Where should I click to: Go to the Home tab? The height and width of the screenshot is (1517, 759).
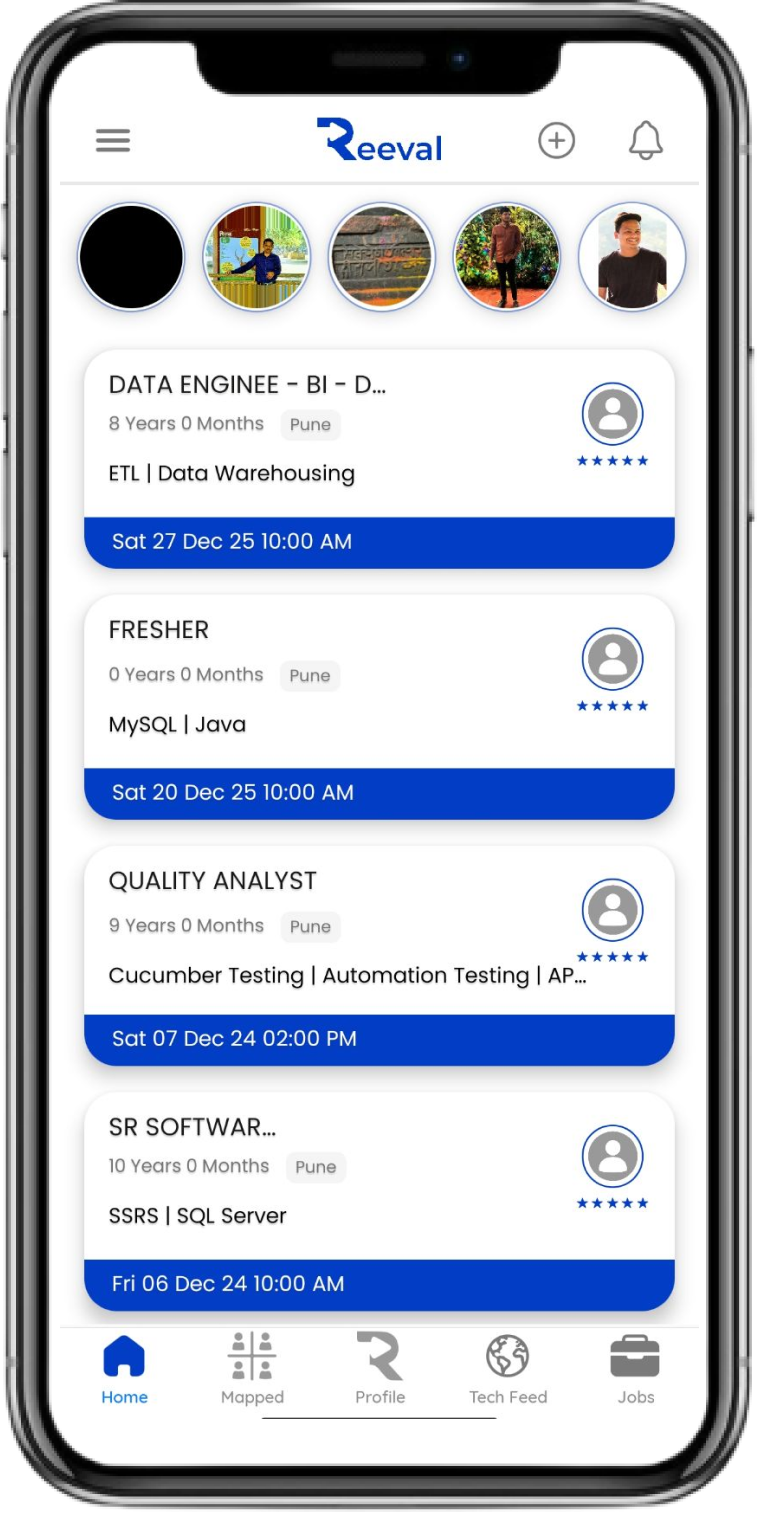pos(124,1369)
